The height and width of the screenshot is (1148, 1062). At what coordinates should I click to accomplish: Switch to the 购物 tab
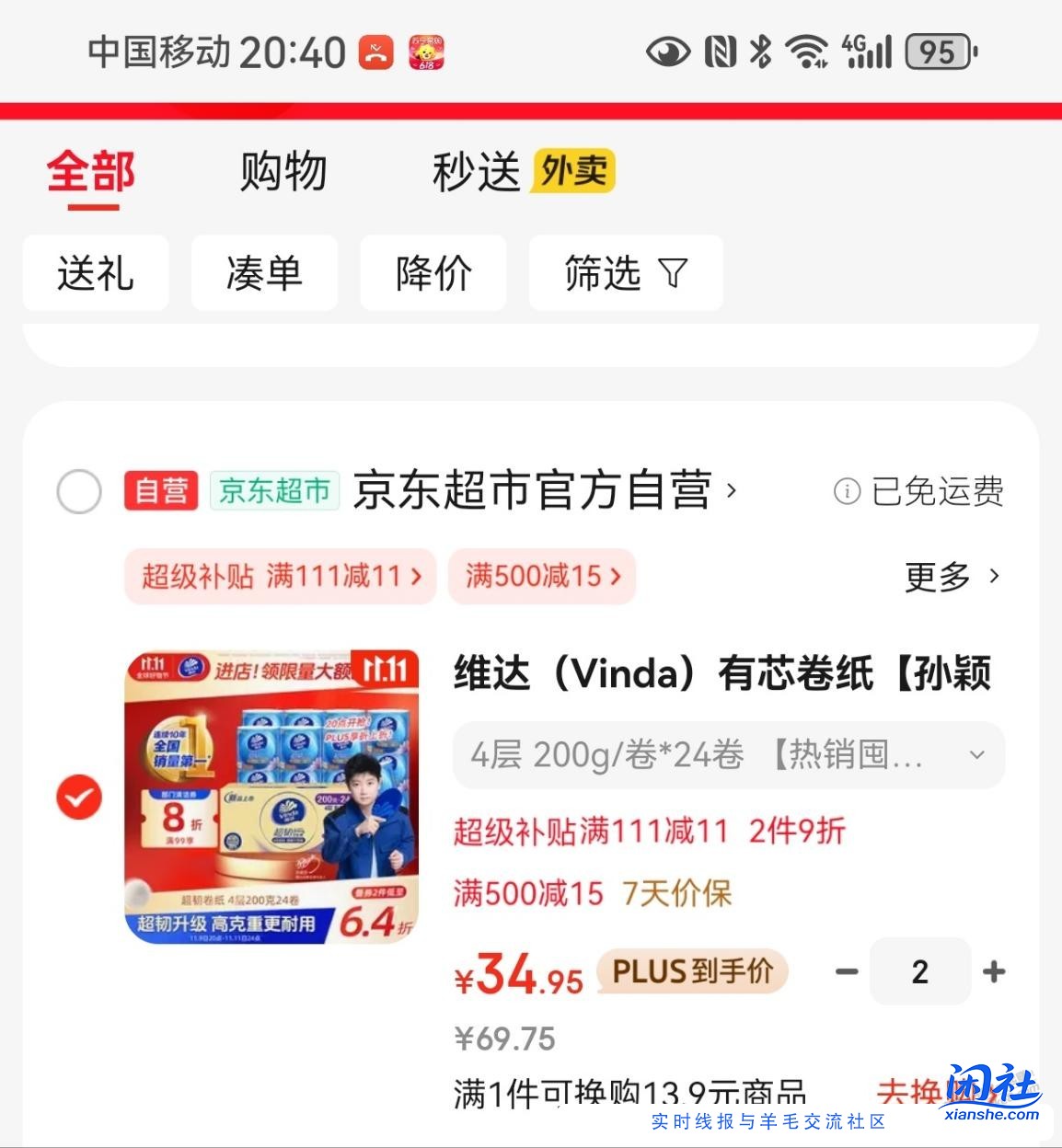coord(283,171)
